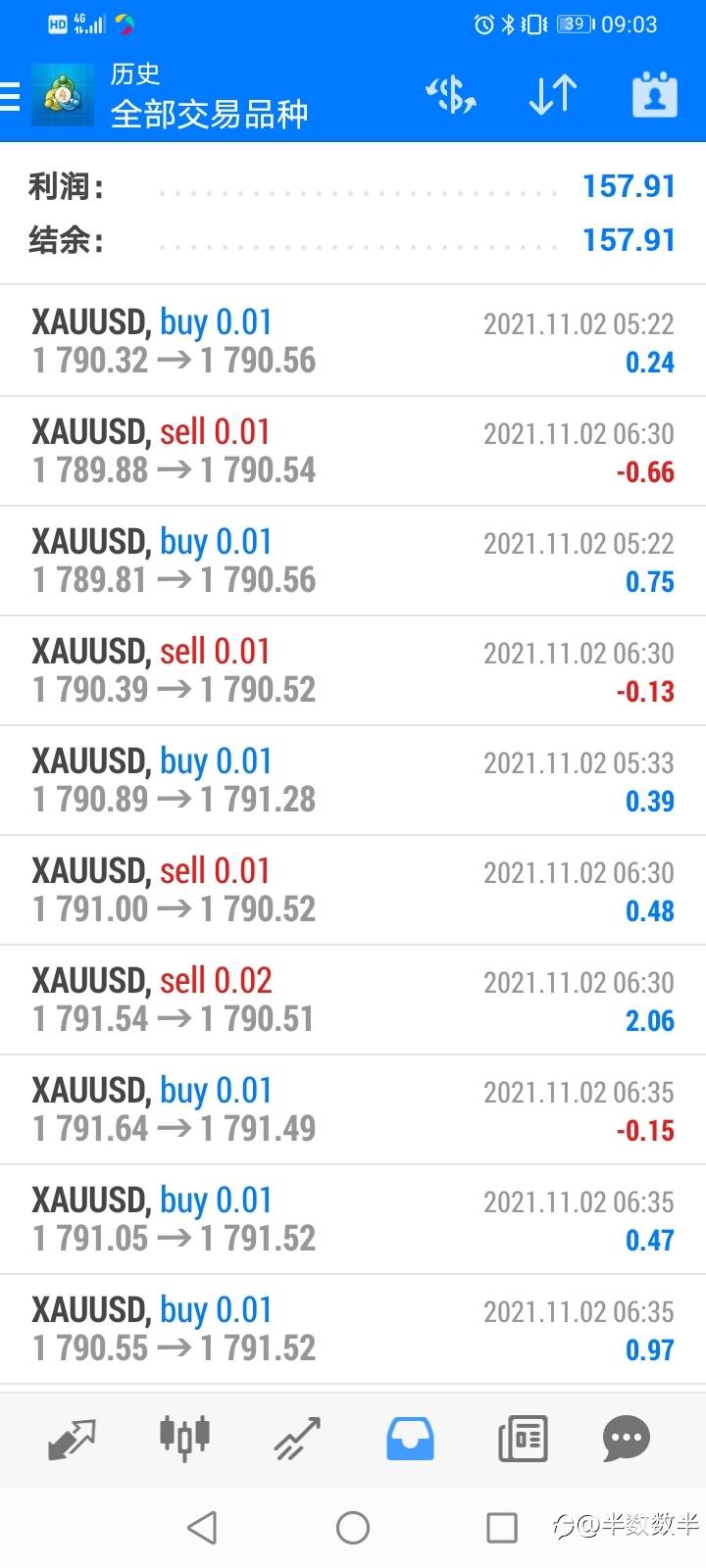Switch to the Quotes tab
This screenshot has height=1568, width=706.
tap(72, 1438)
